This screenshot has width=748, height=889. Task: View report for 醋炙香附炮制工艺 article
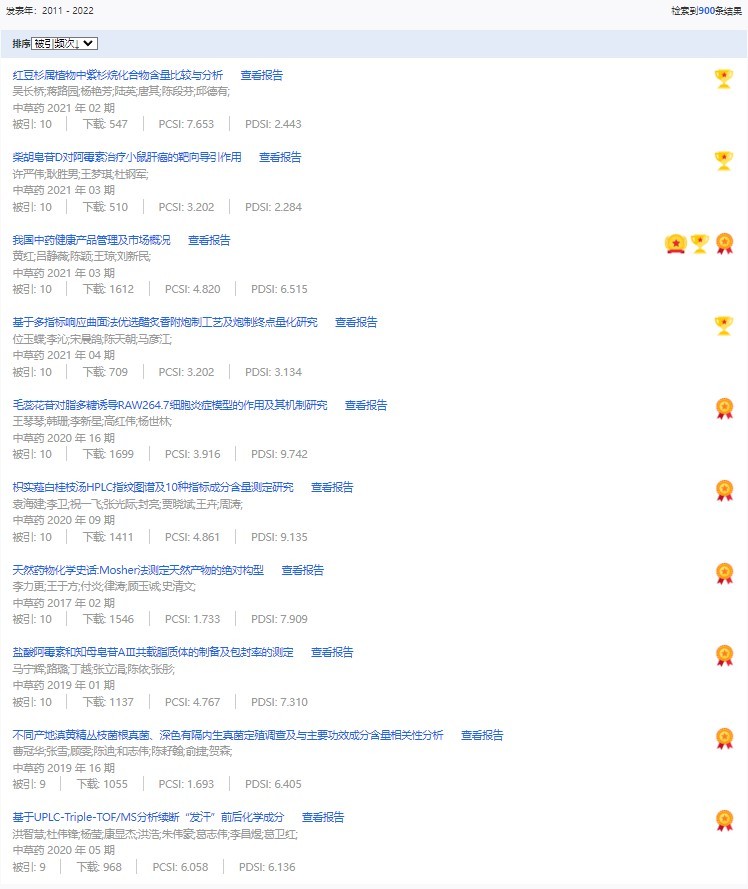coord(356,322)
